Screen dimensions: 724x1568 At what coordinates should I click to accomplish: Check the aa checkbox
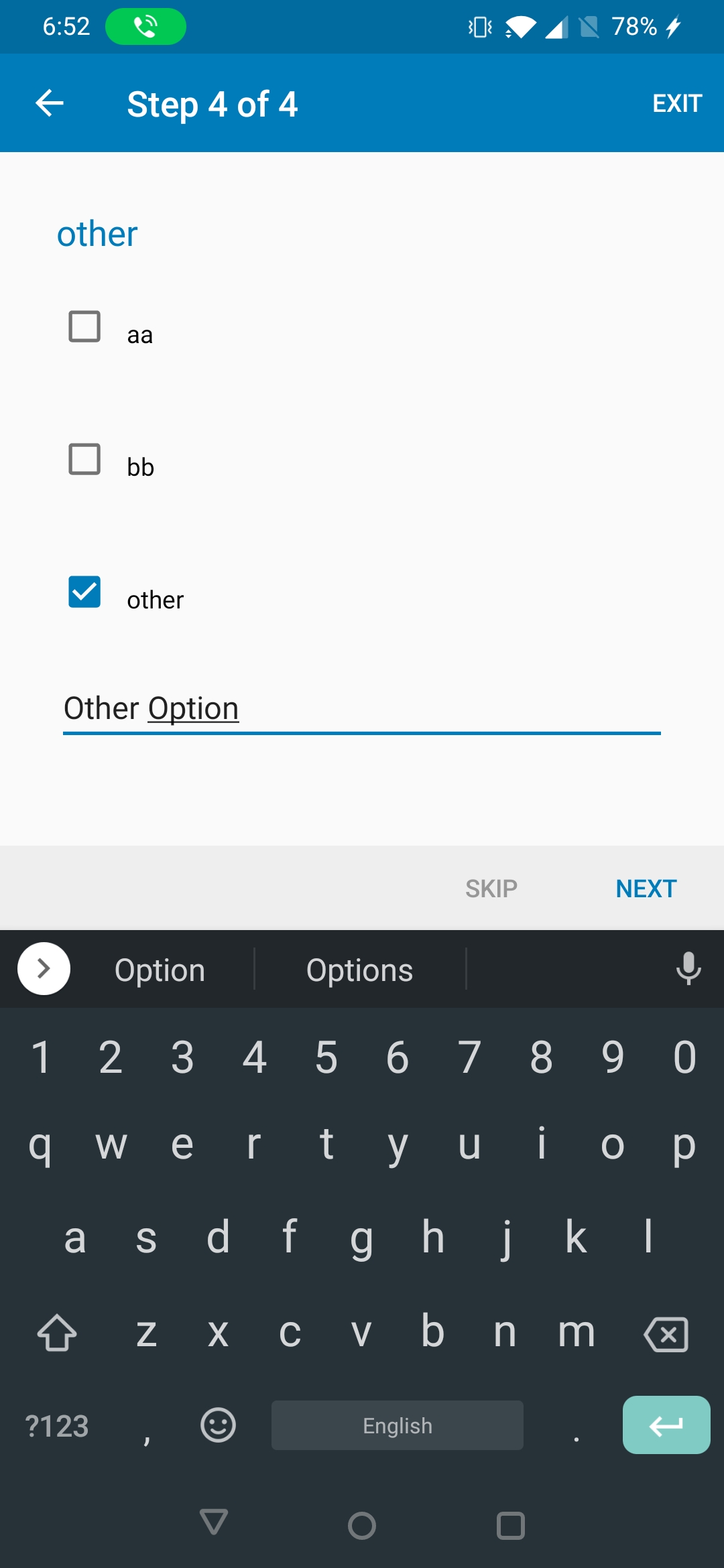[83, 326]
